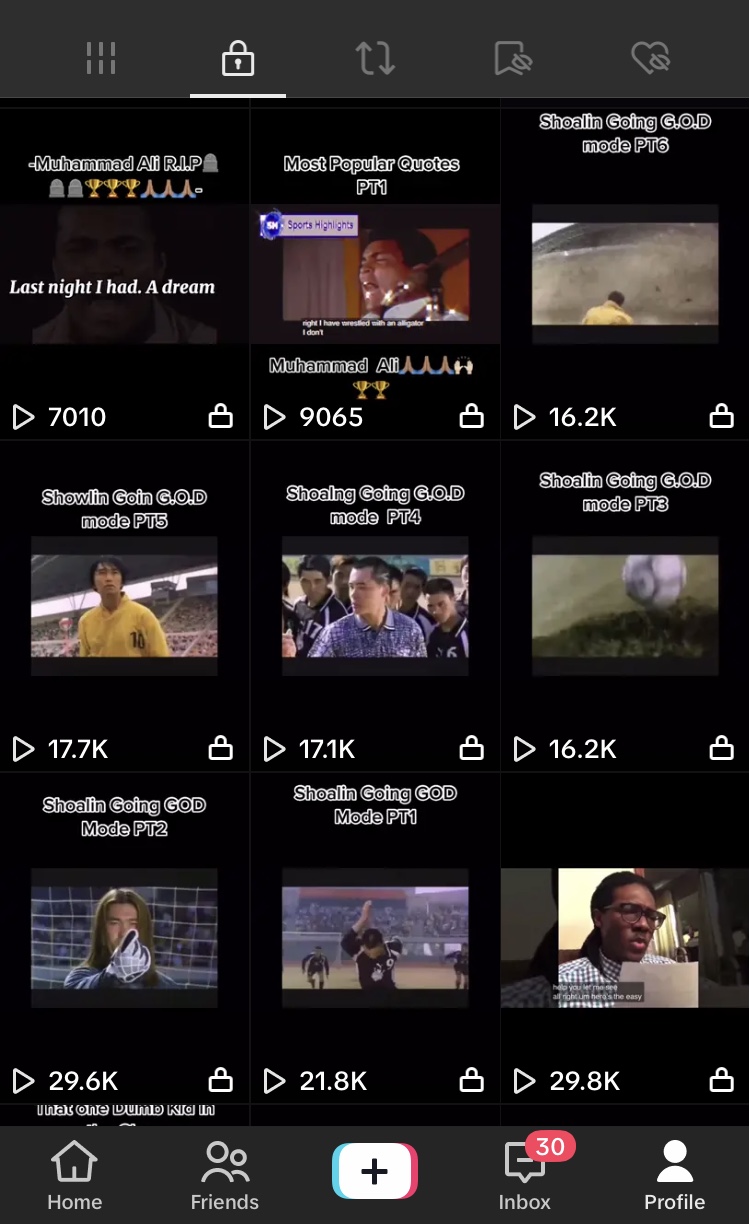This screenshot has height=1224, width=749.
Task: Switch to the reposts tab
Action: tap(375, 59)
